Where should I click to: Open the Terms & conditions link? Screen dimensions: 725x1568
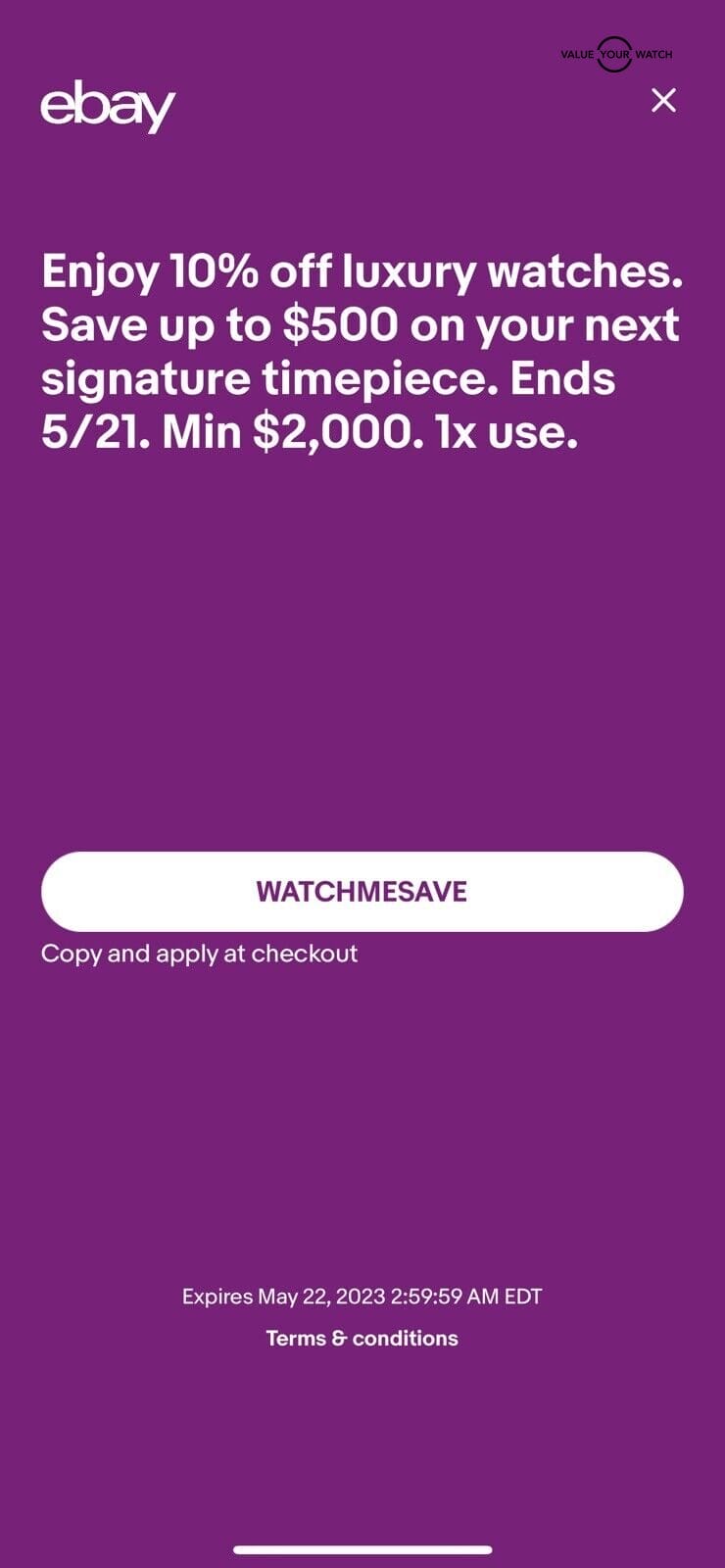[x=362, y=1338]
